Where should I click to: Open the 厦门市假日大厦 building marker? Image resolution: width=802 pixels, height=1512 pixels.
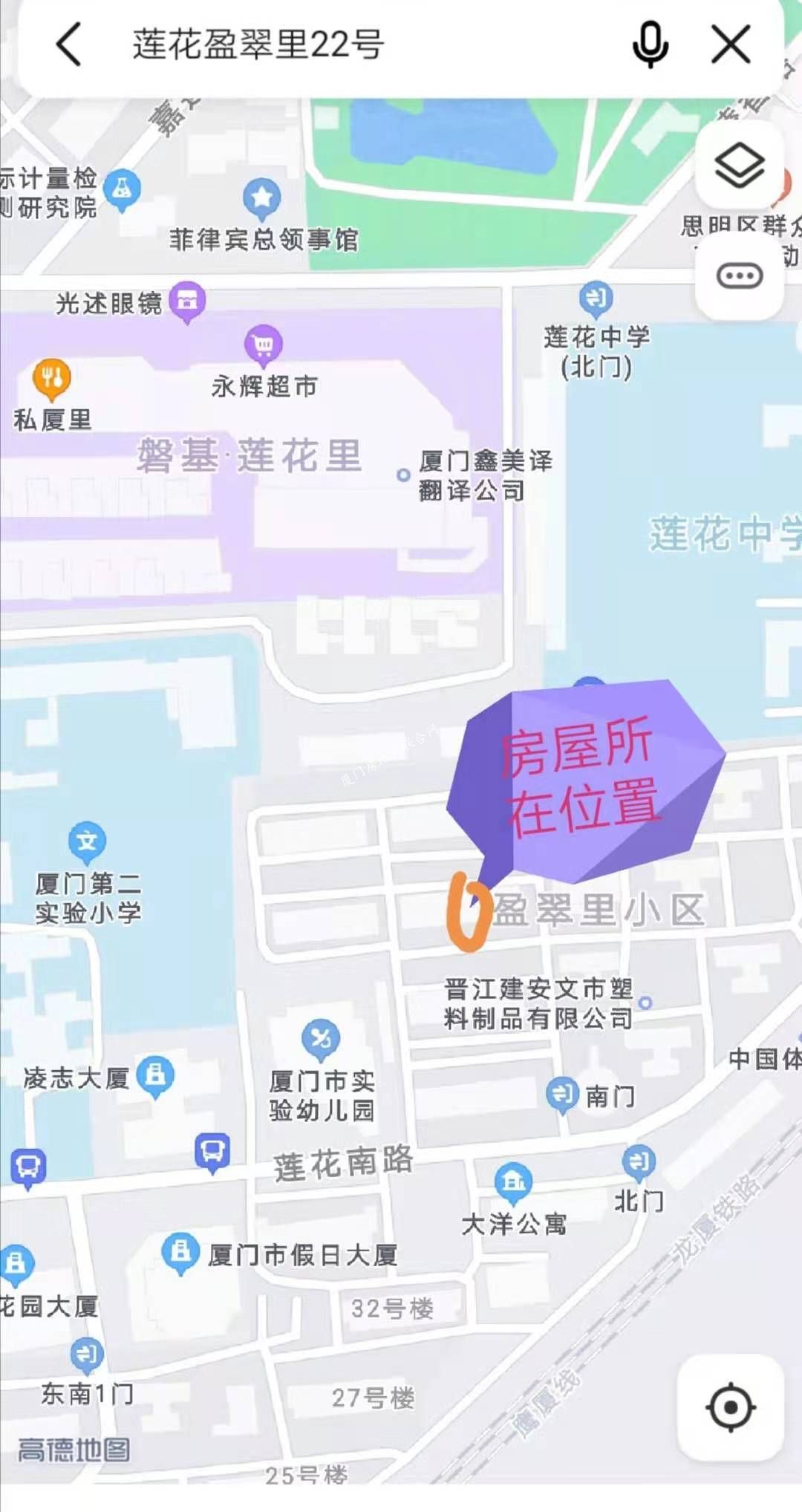point(180,1254)
